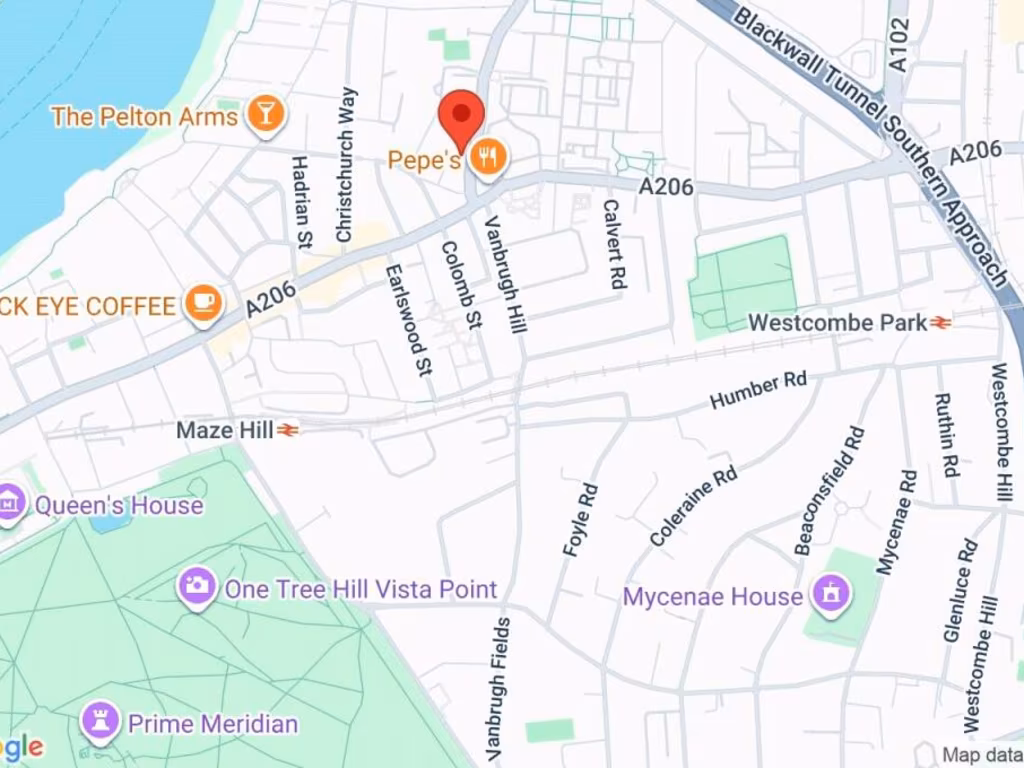Select Maze Hill railway station
This screenshot has width=1024, height=768.
pos(288,430)
